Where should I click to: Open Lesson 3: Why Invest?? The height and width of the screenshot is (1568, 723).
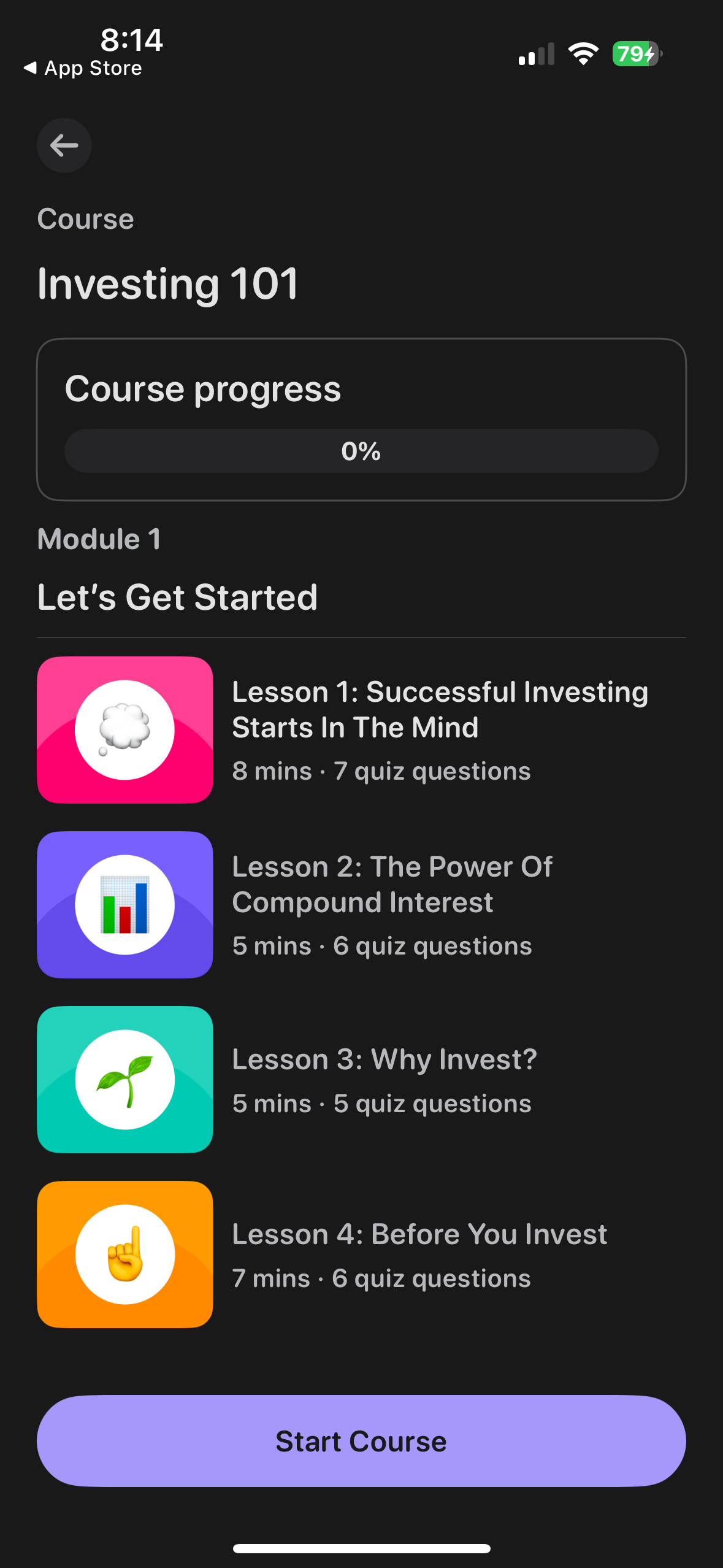384,1059
